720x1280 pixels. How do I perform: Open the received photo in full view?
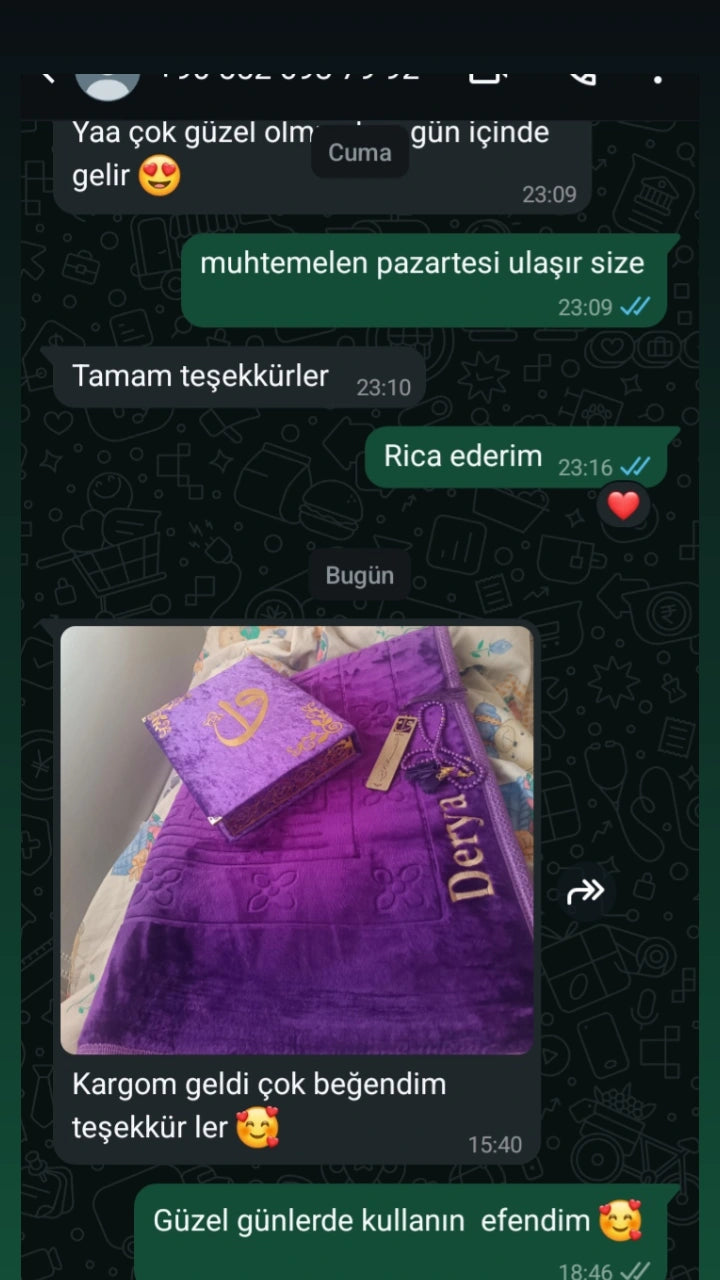pos(297,840)
